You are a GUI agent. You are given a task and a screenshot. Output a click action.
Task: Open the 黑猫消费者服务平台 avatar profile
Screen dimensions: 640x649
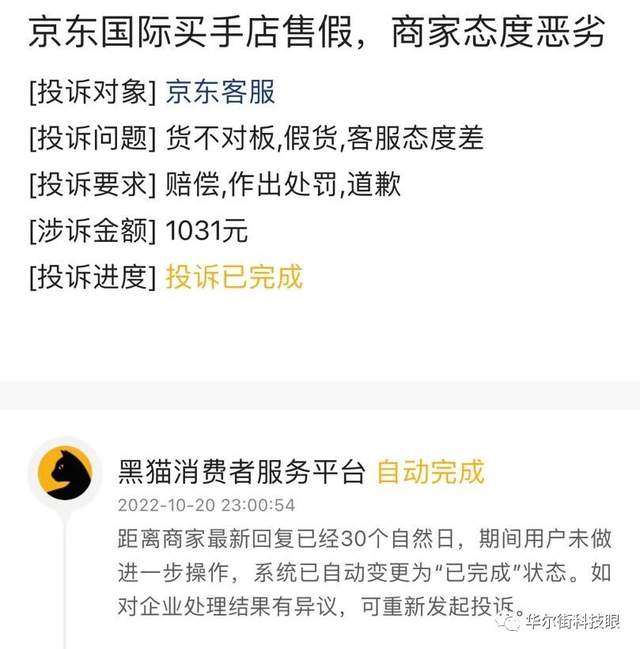pos(65,472)
